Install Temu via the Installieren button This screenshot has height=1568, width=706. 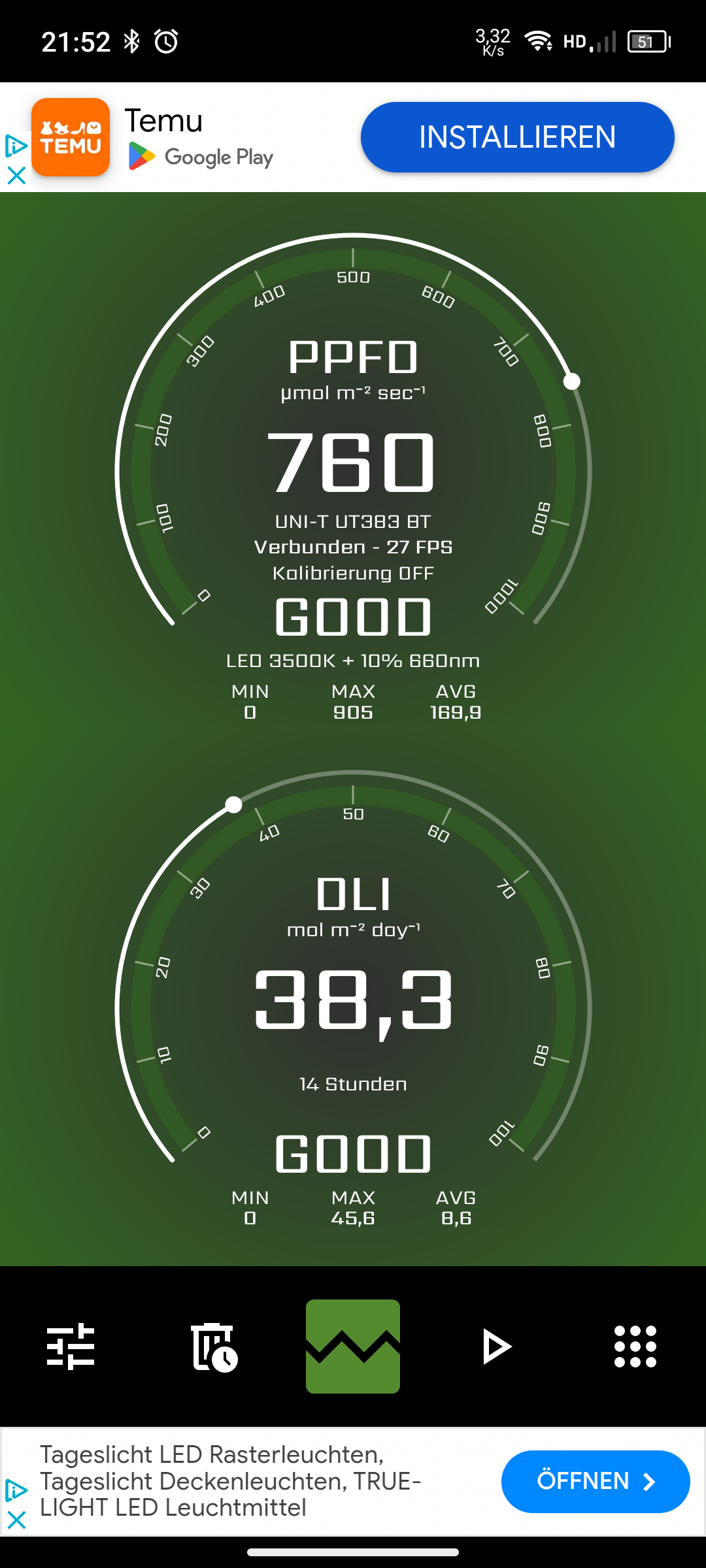point(517,137)
